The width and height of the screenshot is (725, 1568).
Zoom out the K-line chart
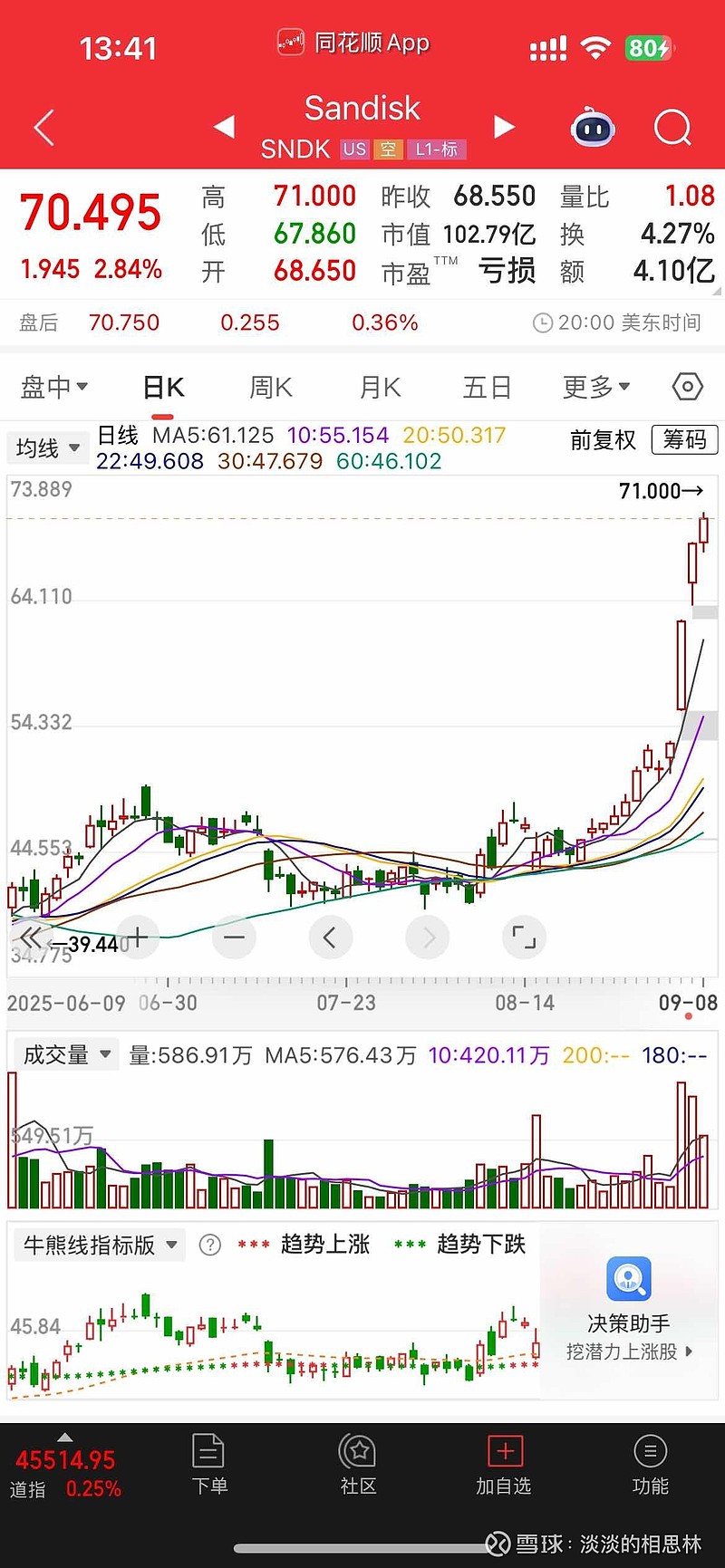tap(234, 937)
